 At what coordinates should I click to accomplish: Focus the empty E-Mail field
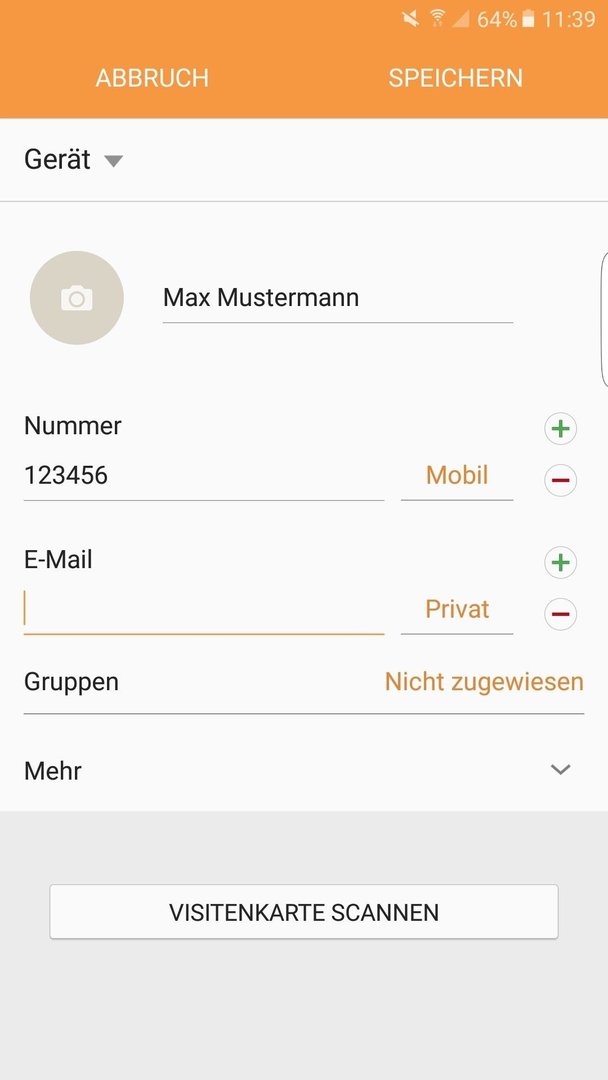[204, 610]
